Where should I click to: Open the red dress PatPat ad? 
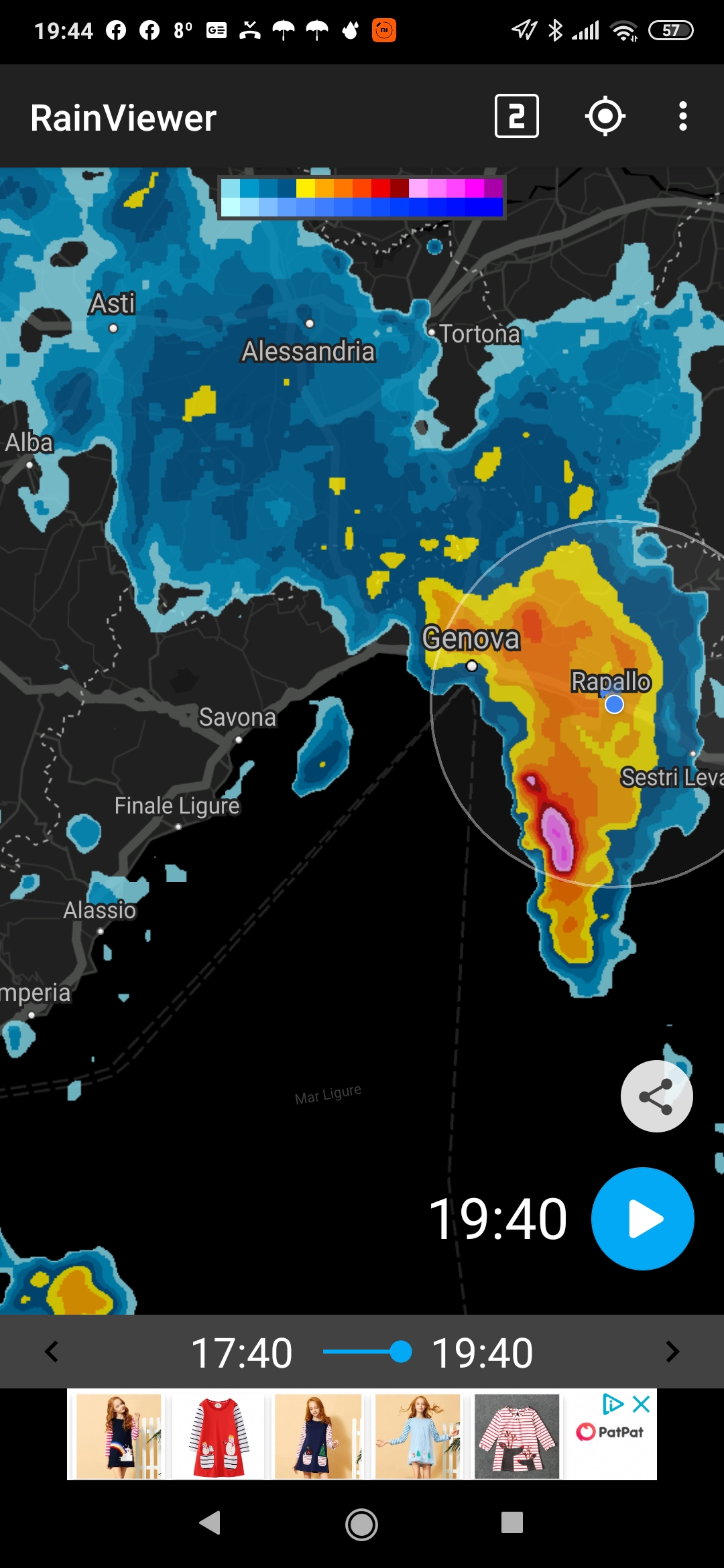219,1436
